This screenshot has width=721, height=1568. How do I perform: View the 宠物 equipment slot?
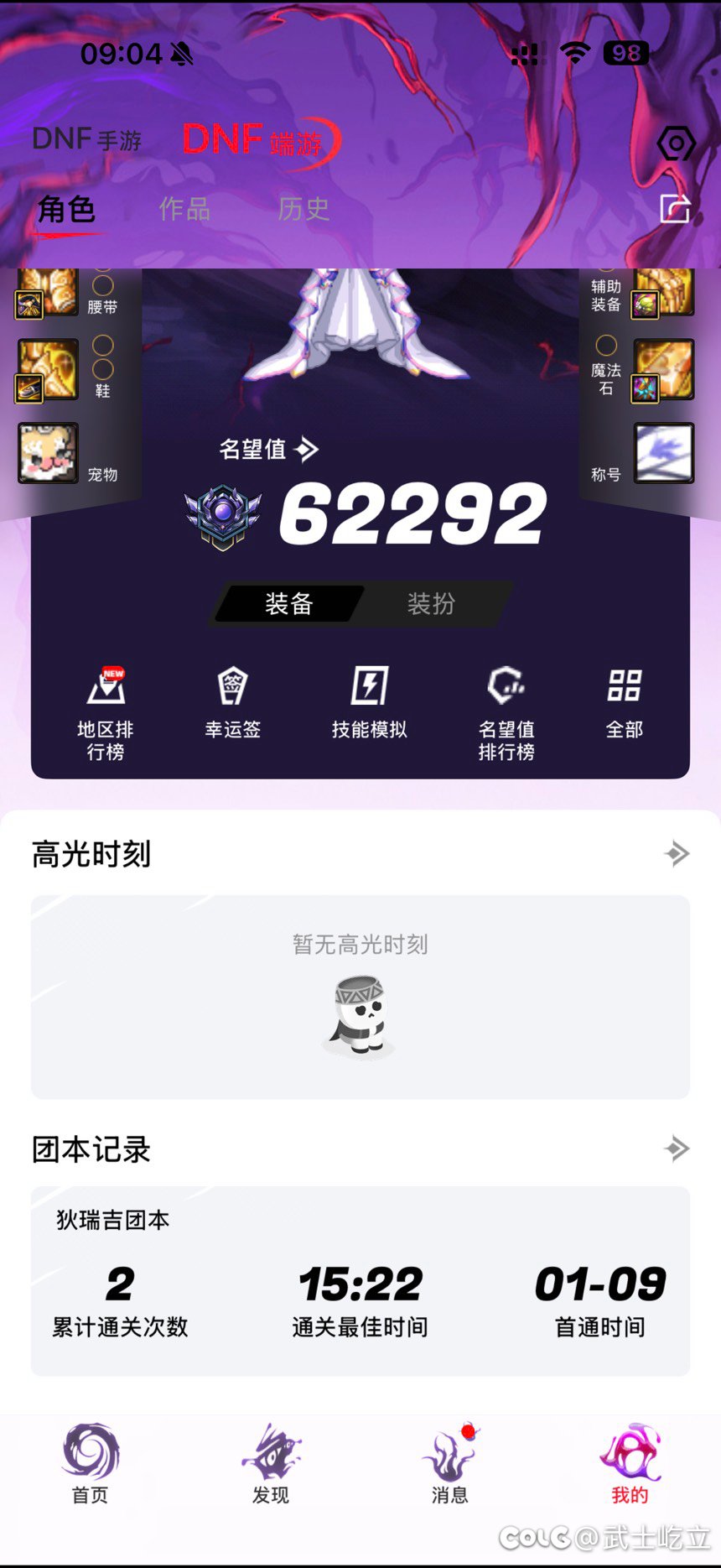click(x=49, y=453)
